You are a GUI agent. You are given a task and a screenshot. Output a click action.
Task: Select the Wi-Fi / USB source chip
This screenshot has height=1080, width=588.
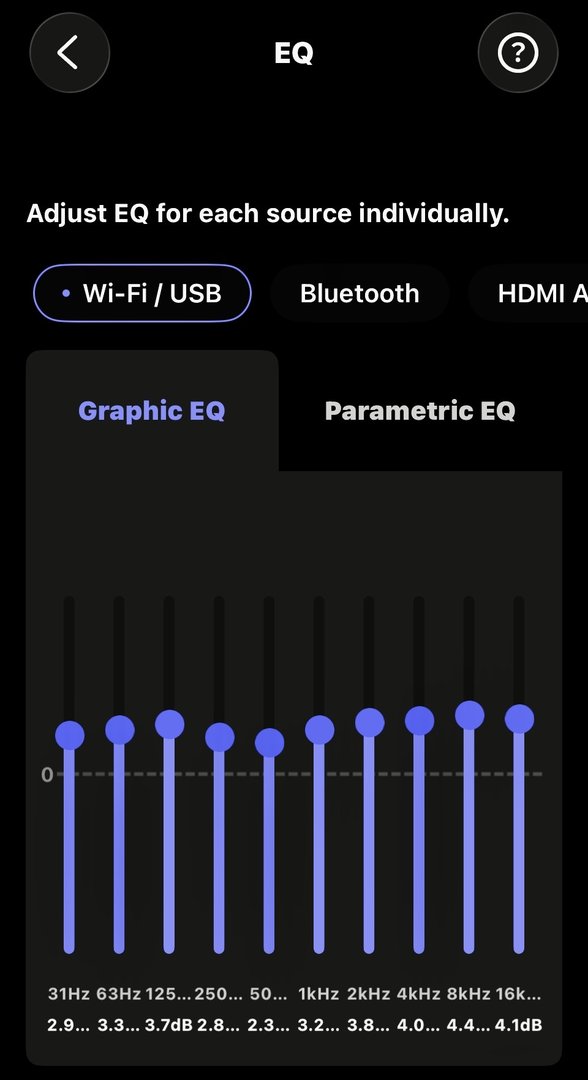point(143,293)
